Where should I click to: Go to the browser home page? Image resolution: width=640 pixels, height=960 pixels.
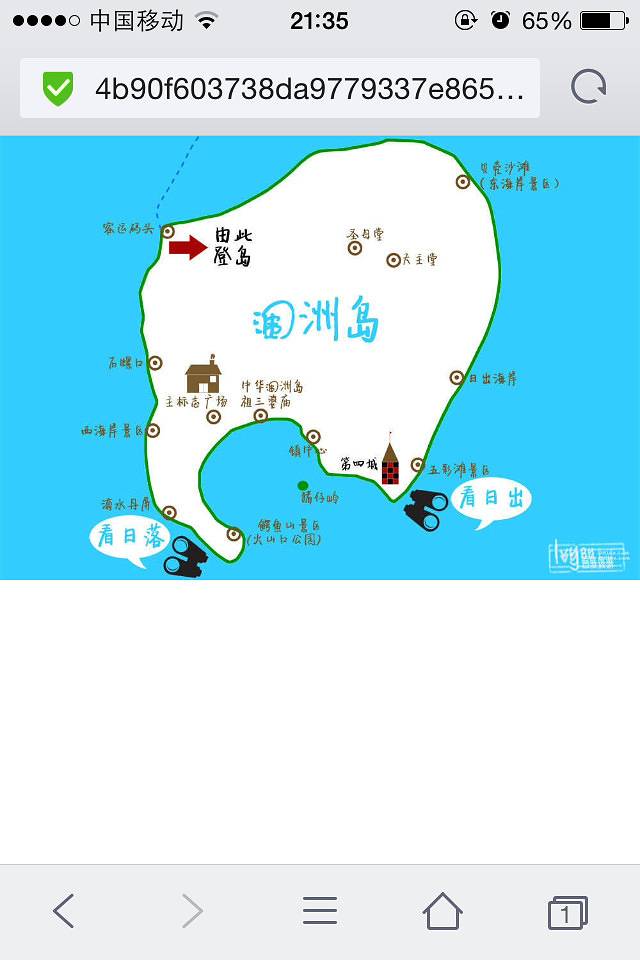tap(442, 911)
